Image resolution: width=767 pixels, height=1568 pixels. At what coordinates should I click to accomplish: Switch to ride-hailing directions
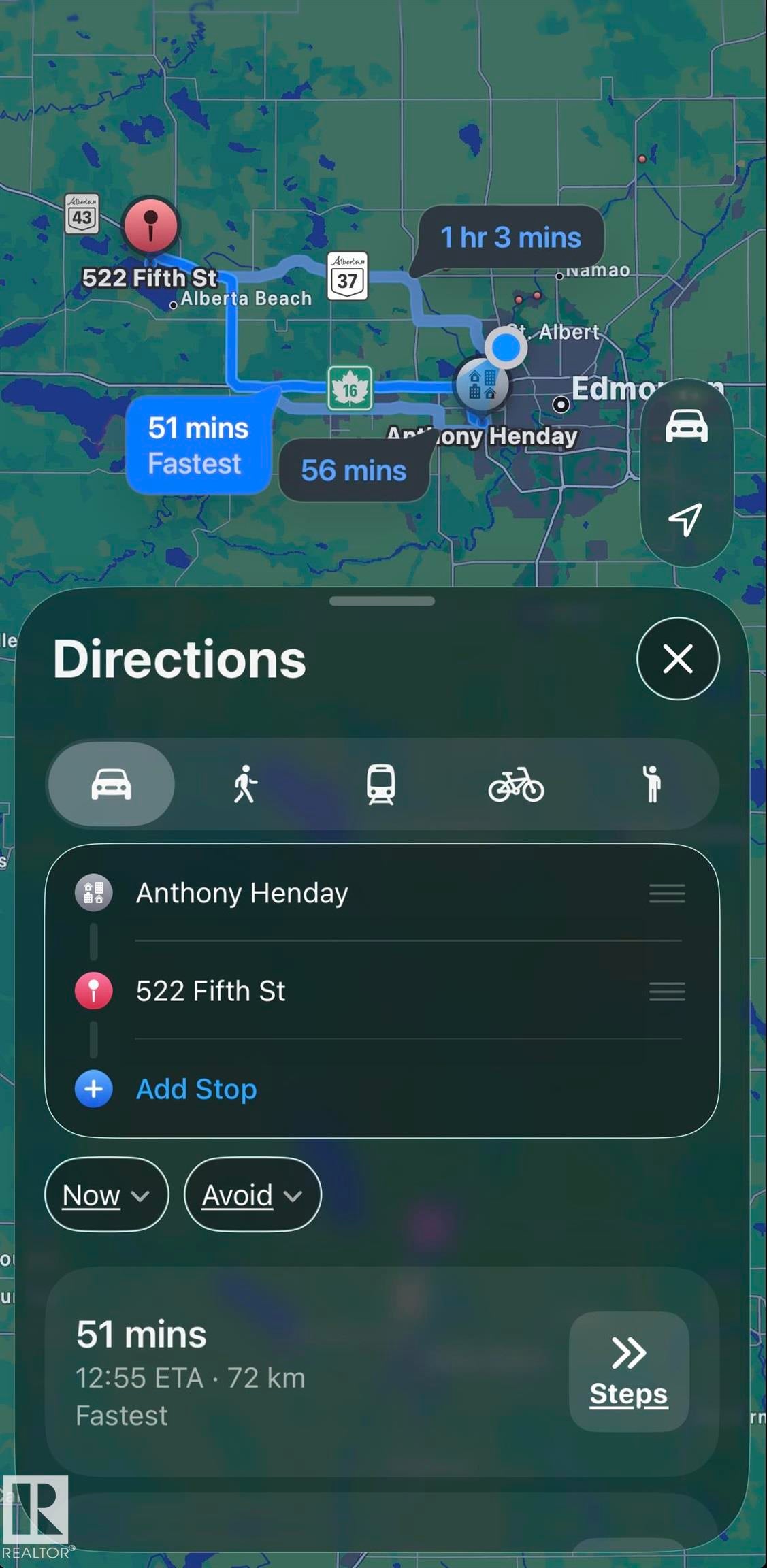click(651, 784)
